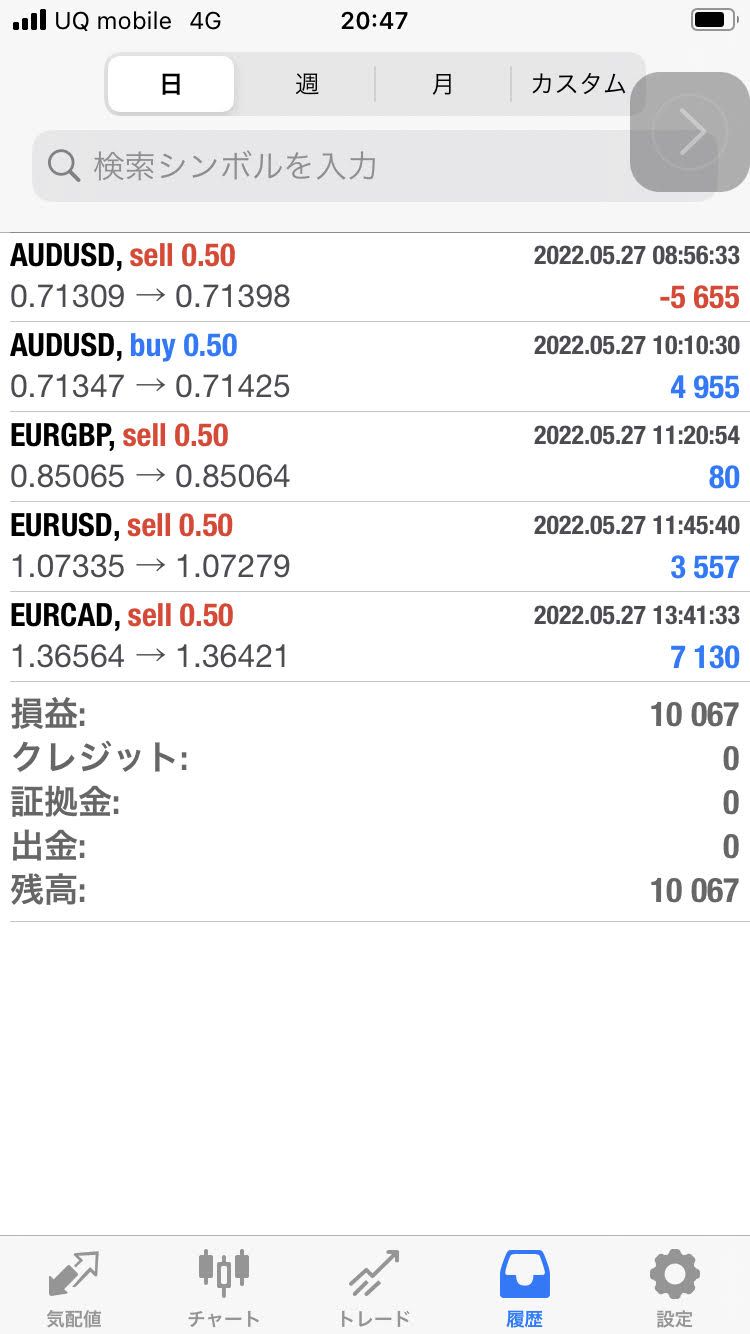Go to the 気配値 quotes tab

click(75, 1287)
